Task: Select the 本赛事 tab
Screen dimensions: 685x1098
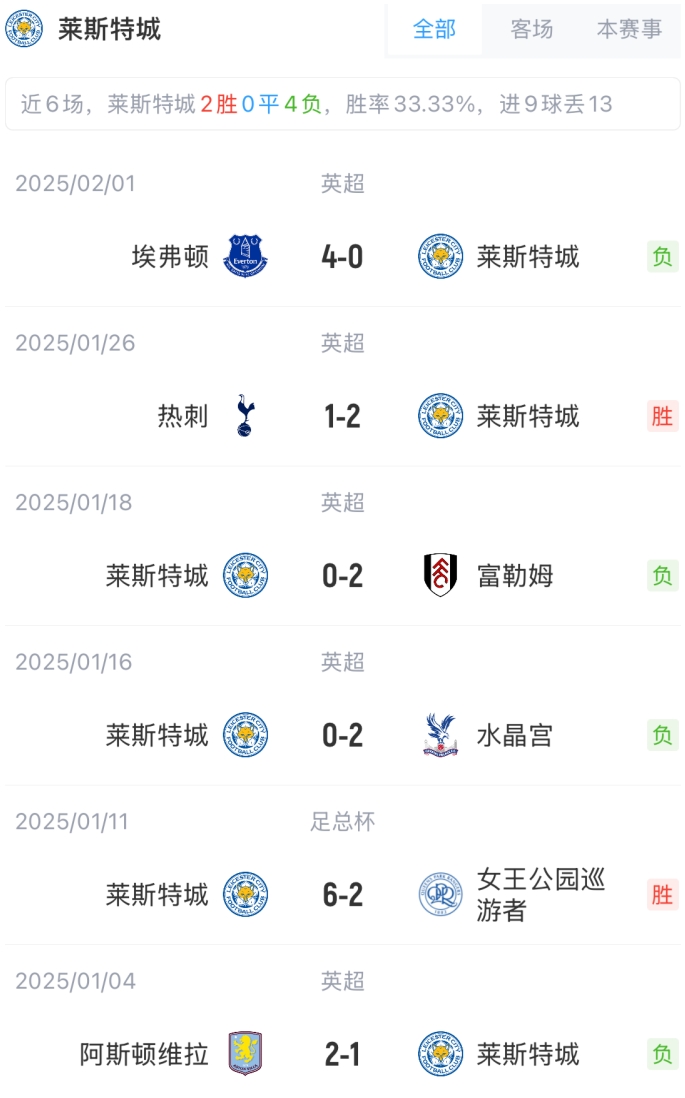Action: [629, 30]
